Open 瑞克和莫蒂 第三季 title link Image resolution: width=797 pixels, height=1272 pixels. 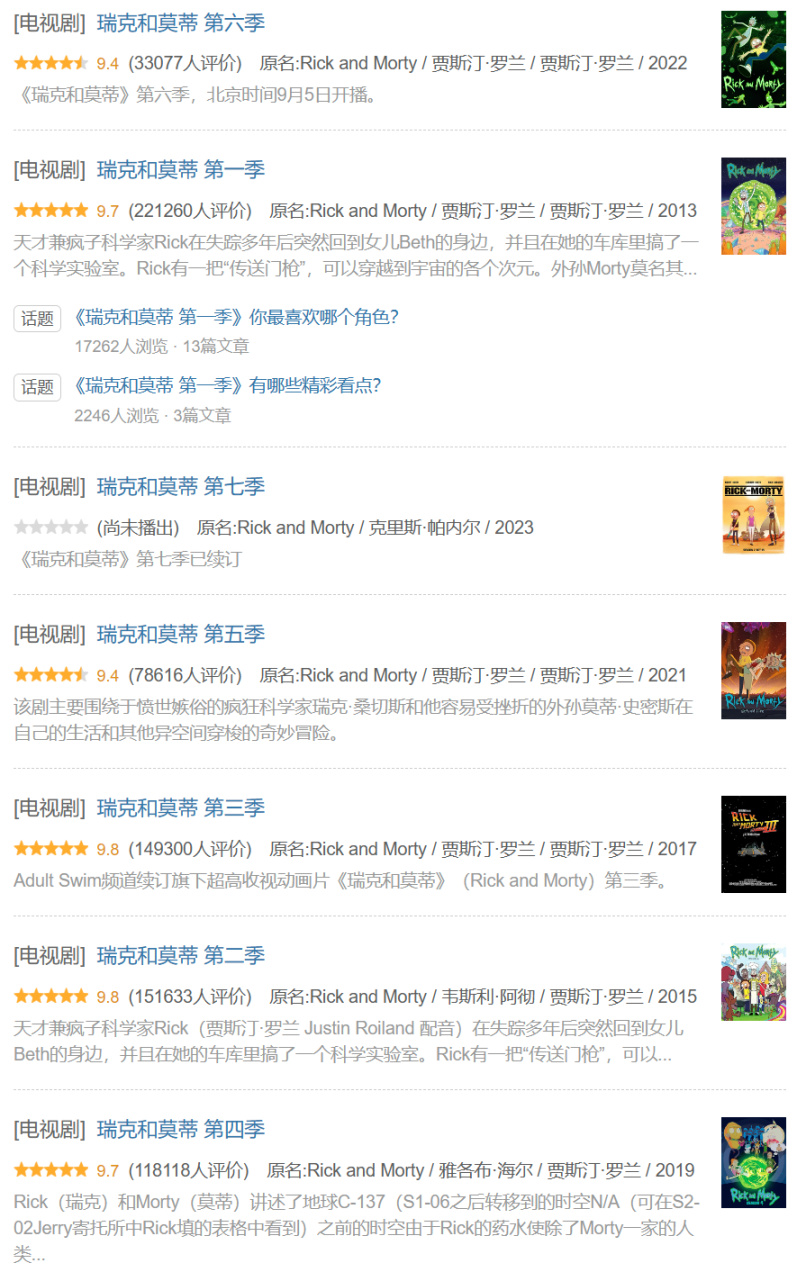(180, 808)
